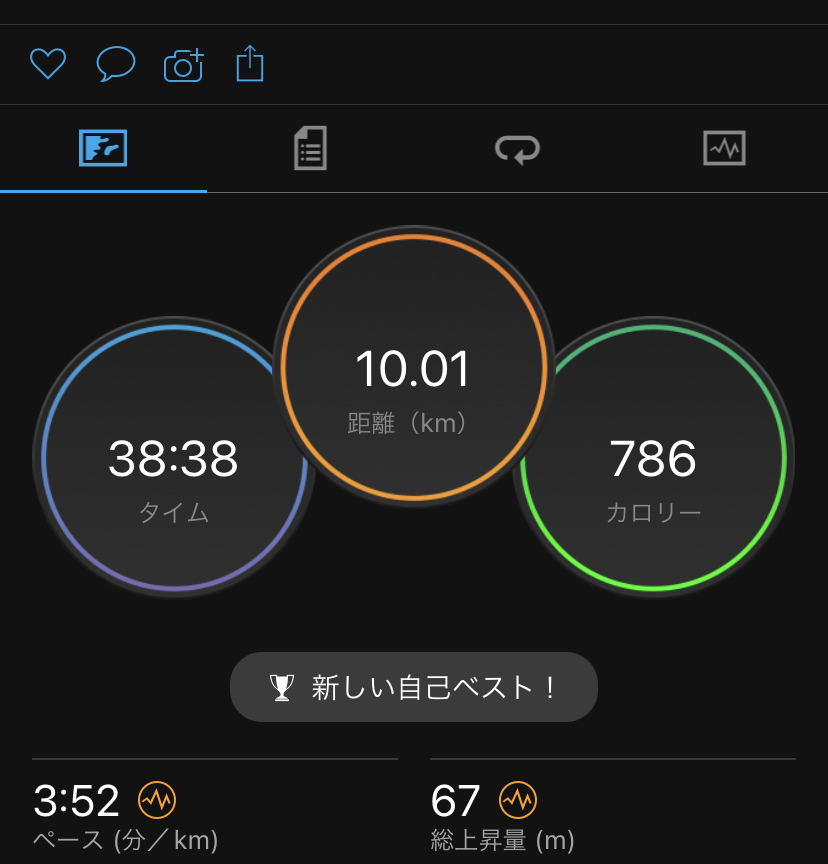Open the comments speech bubble

(116, 65)
